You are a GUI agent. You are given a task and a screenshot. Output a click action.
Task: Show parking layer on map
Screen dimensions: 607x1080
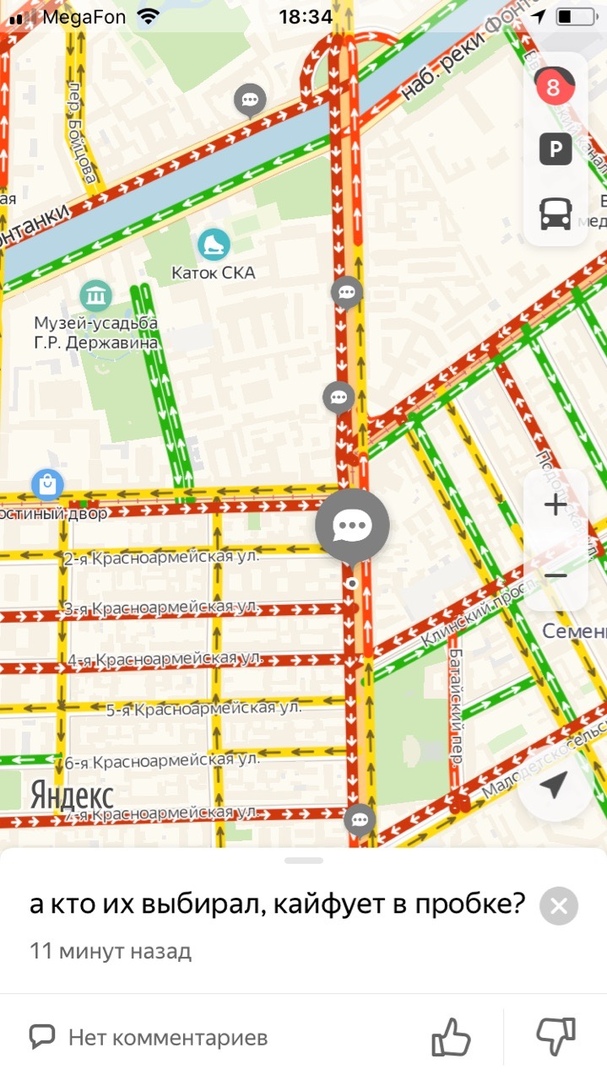click(x=555, y=150)
